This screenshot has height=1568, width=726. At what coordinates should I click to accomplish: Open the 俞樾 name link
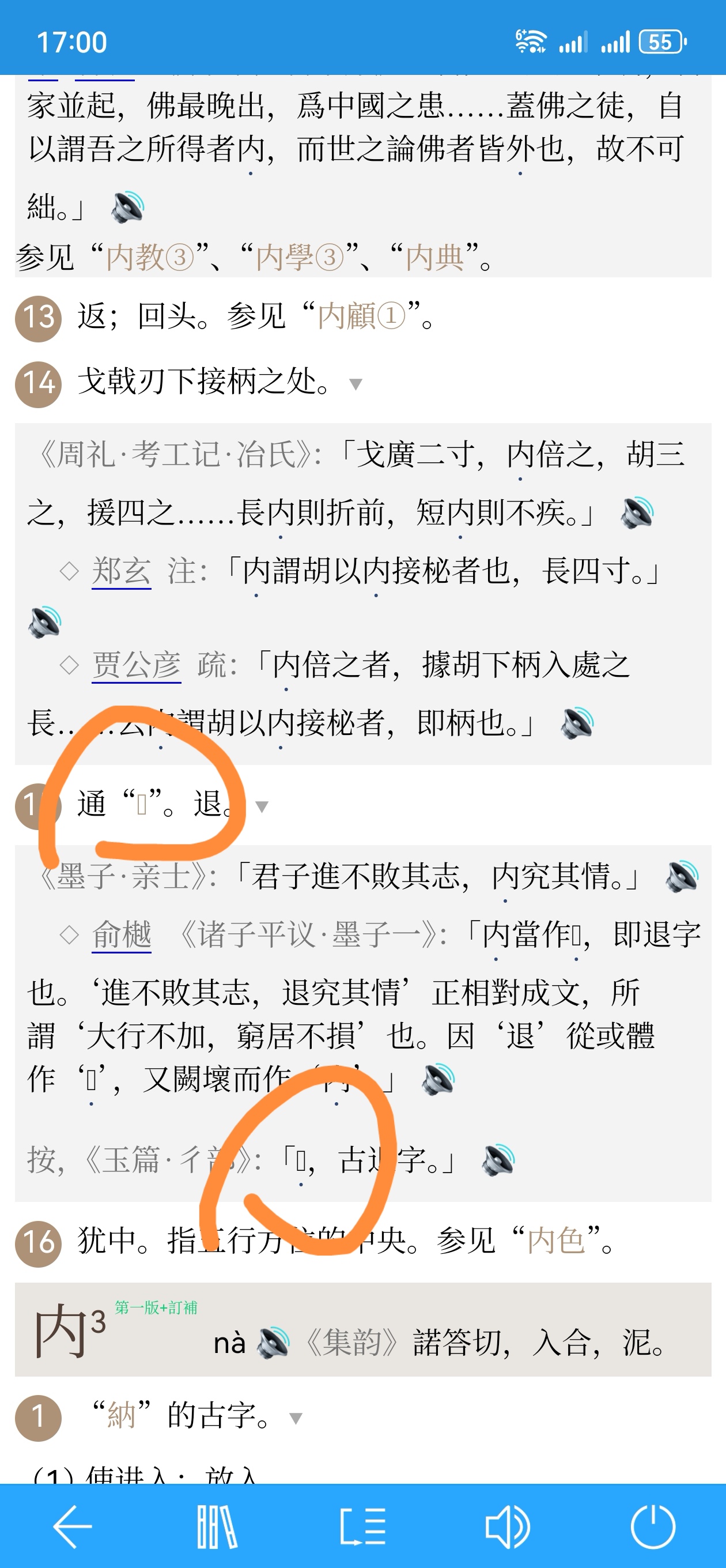point(121,935)
